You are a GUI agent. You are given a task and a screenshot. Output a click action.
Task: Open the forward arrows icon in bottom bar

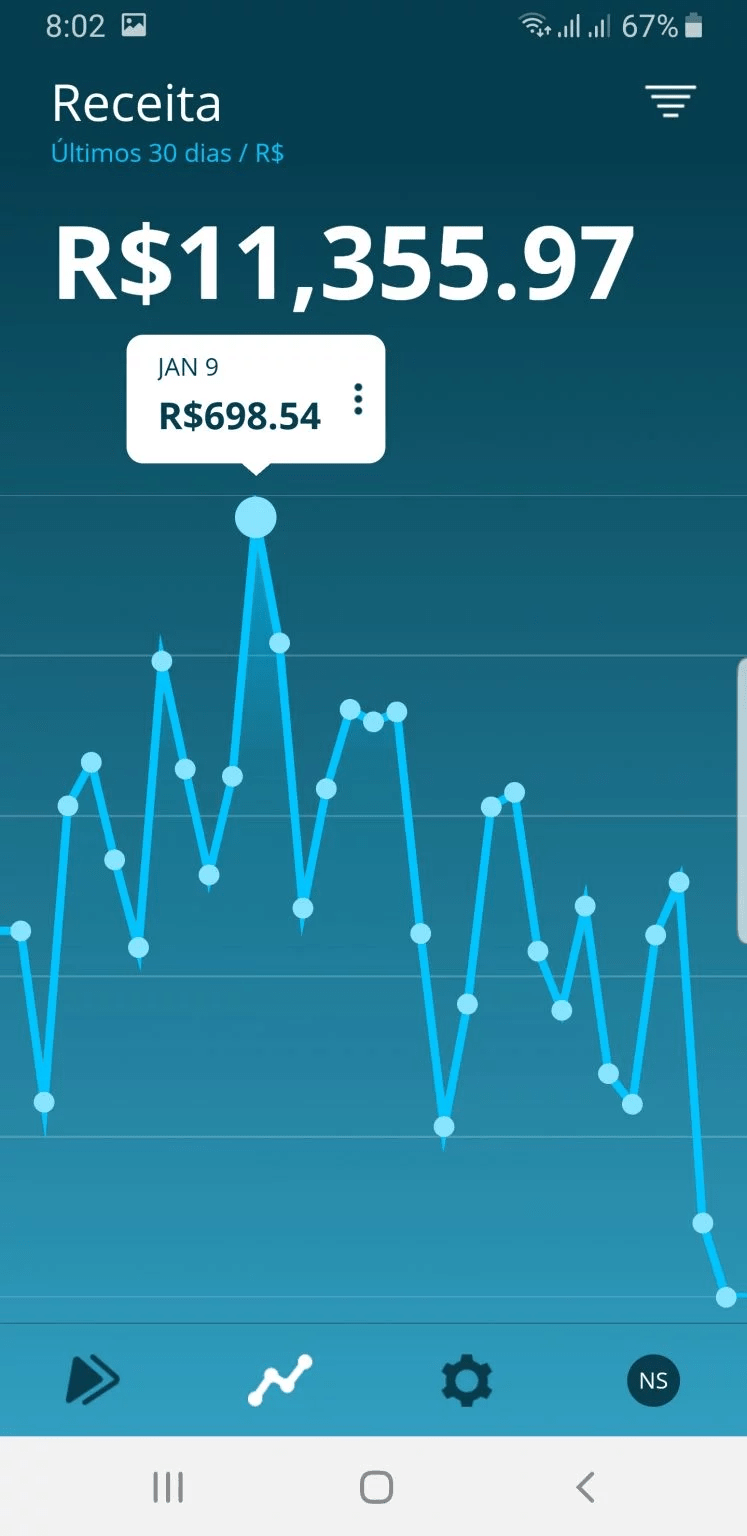(x=93, y=1380)
